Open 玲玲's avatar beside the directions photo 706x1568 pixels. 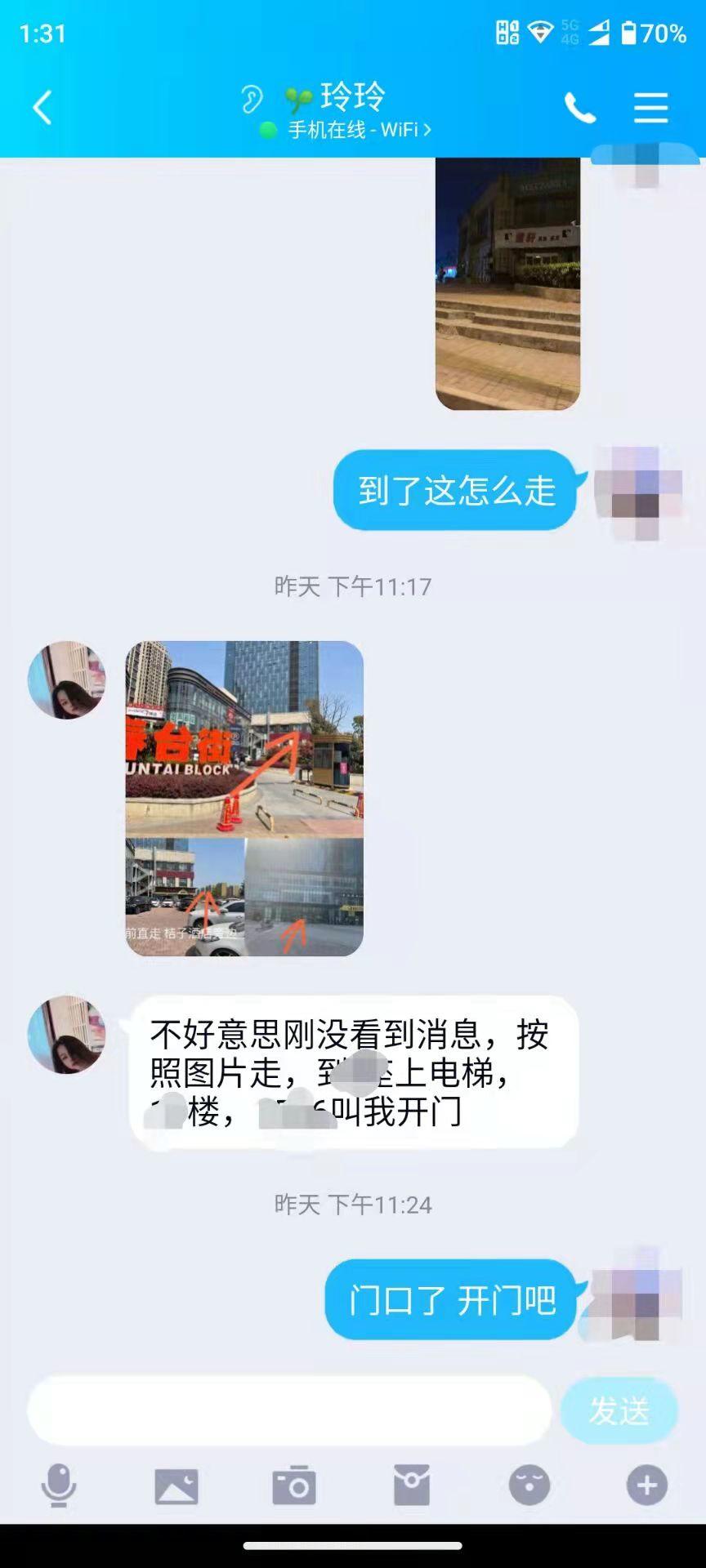coord(67,679)
